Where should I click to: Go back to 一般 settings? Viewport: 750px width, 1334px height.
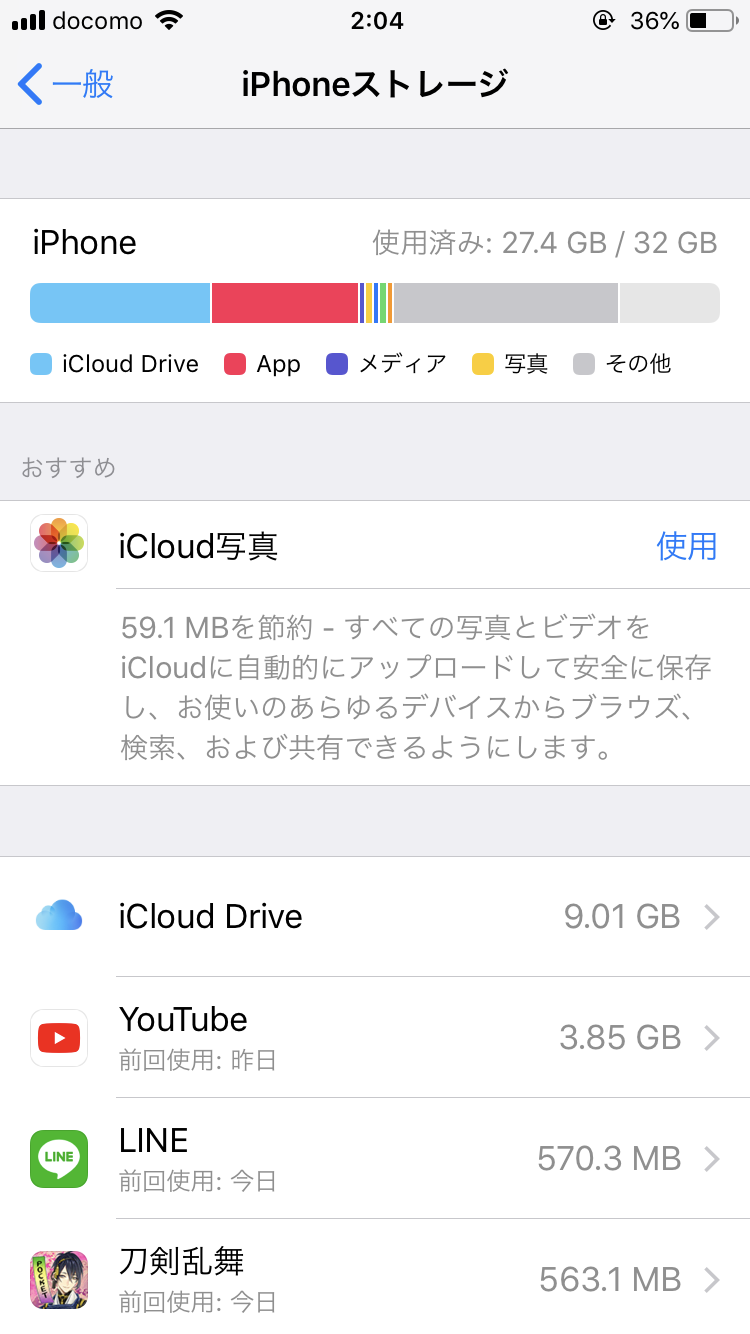[x=66, y=84]
